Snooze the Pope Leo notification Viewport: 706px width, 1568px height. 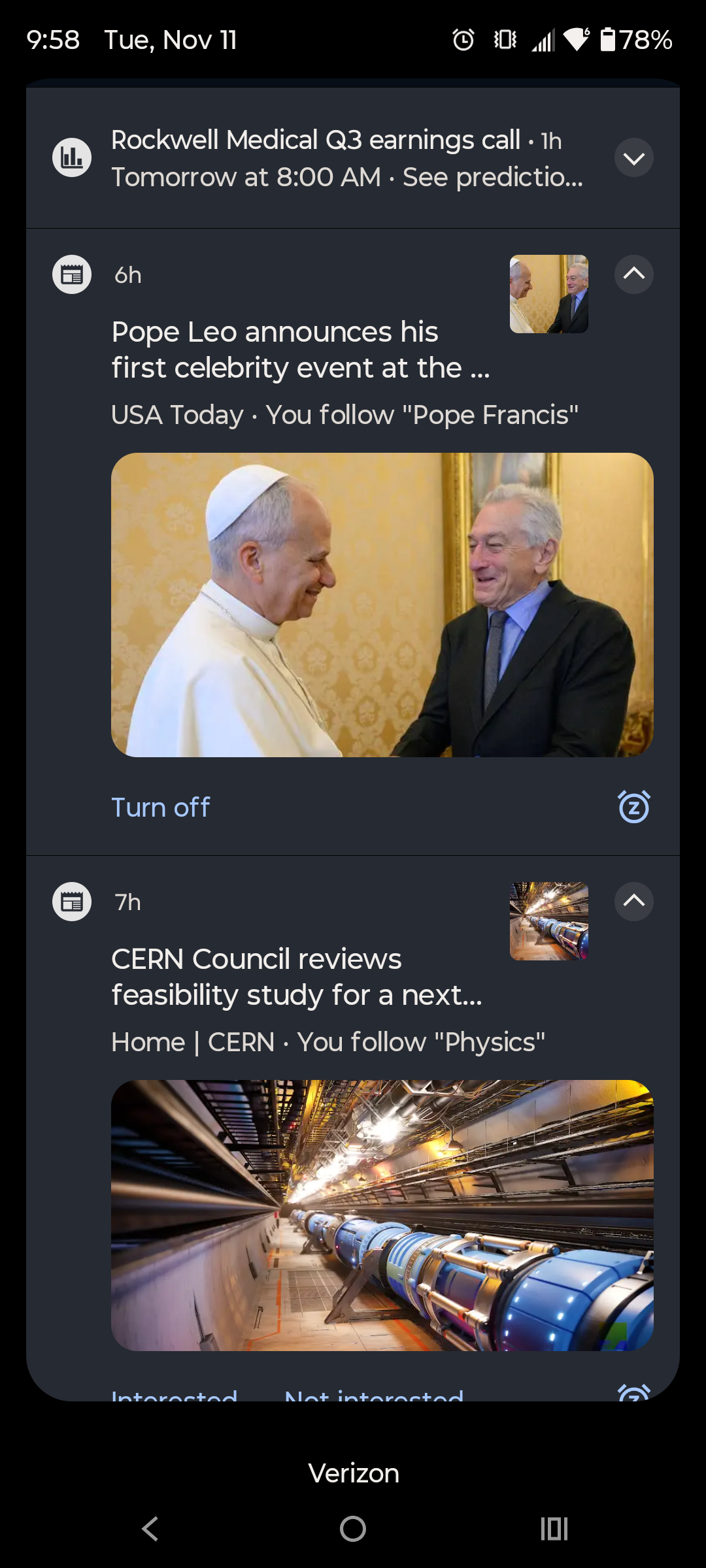click(x=633, y=807)
